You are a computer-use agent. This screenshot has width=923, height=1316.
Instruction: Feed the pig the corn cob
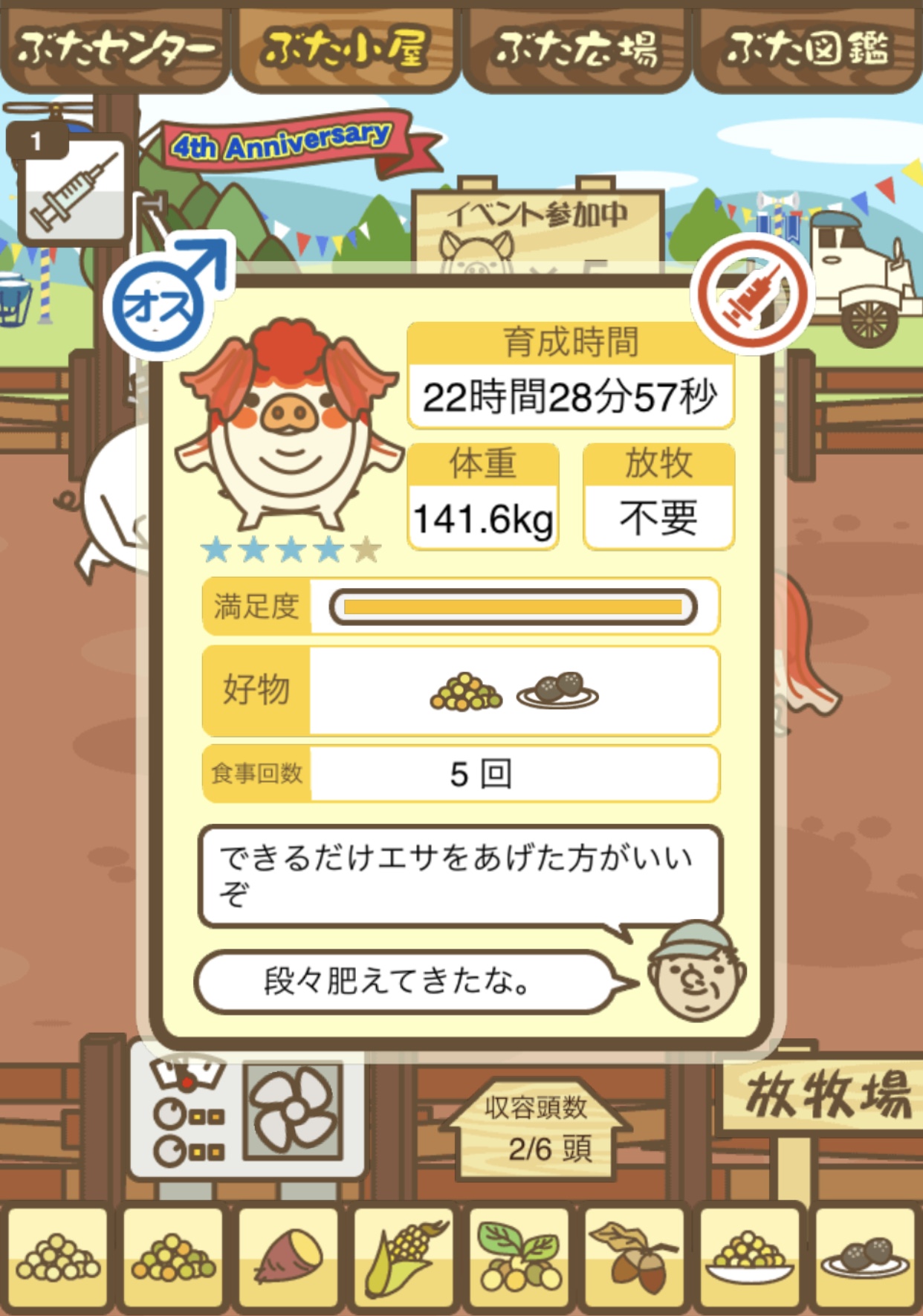pos(405,1258)
